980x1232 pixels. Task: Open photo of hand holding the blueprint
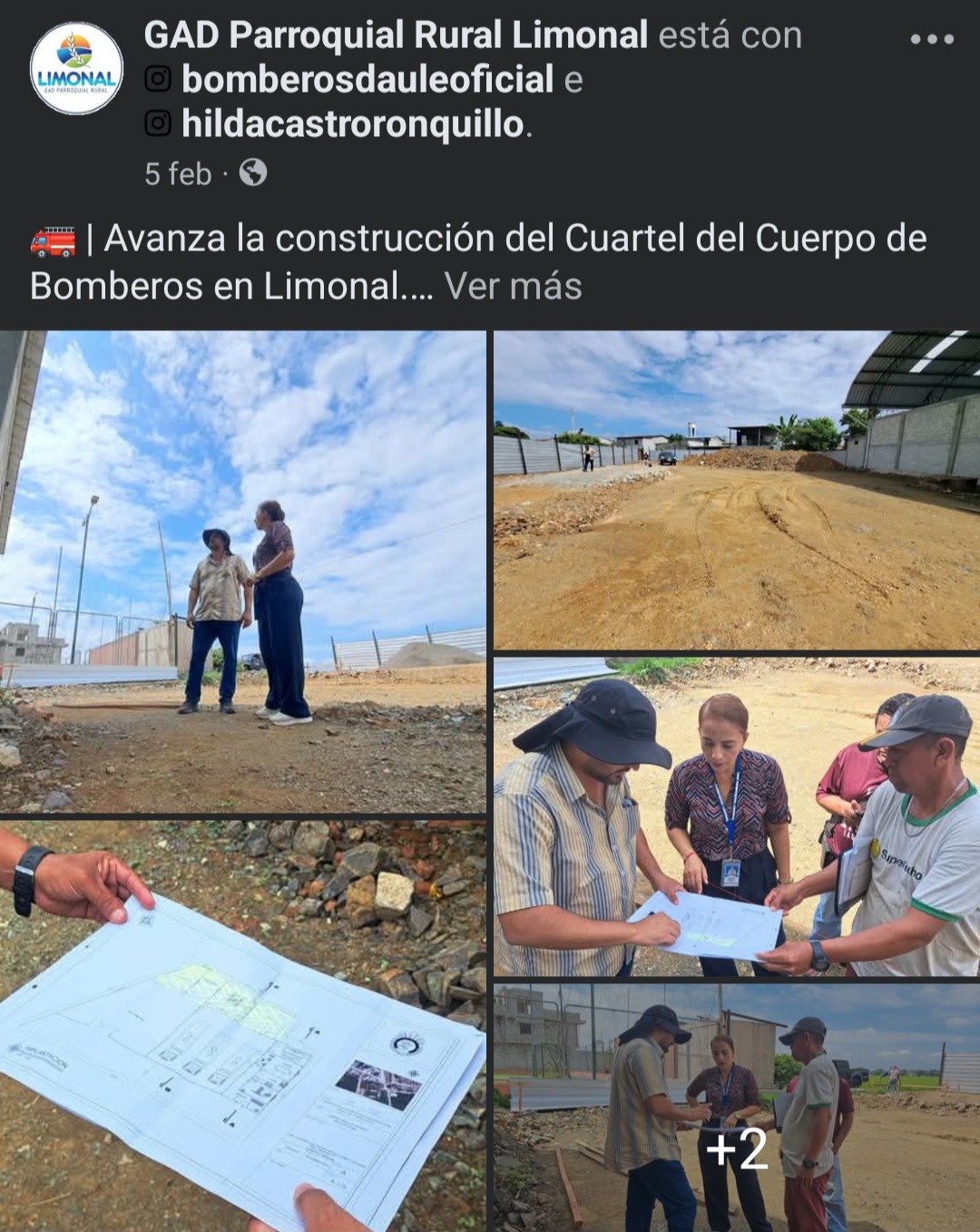(243, 1025)
